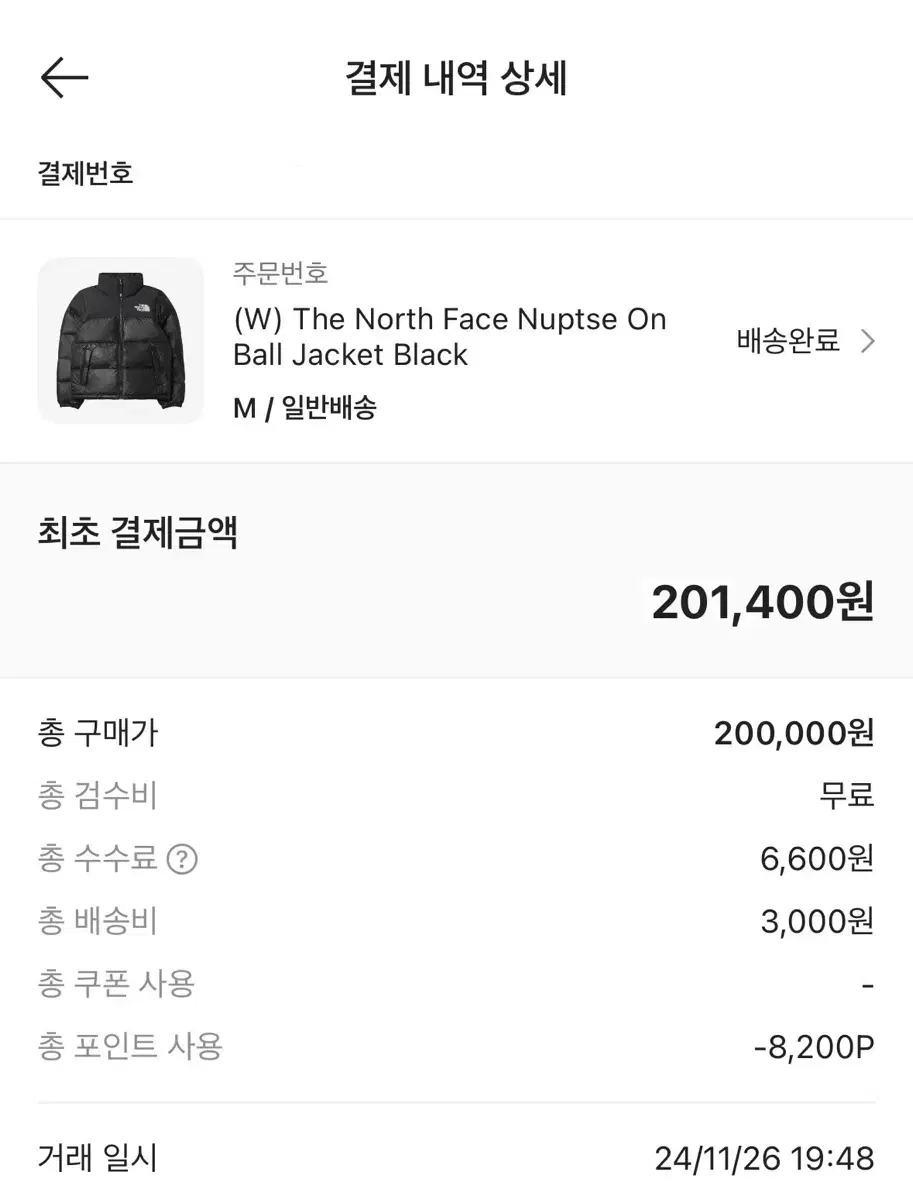913x1200 pixels.
Task: Click the 6,600원 fee amount
Action: 815,858
